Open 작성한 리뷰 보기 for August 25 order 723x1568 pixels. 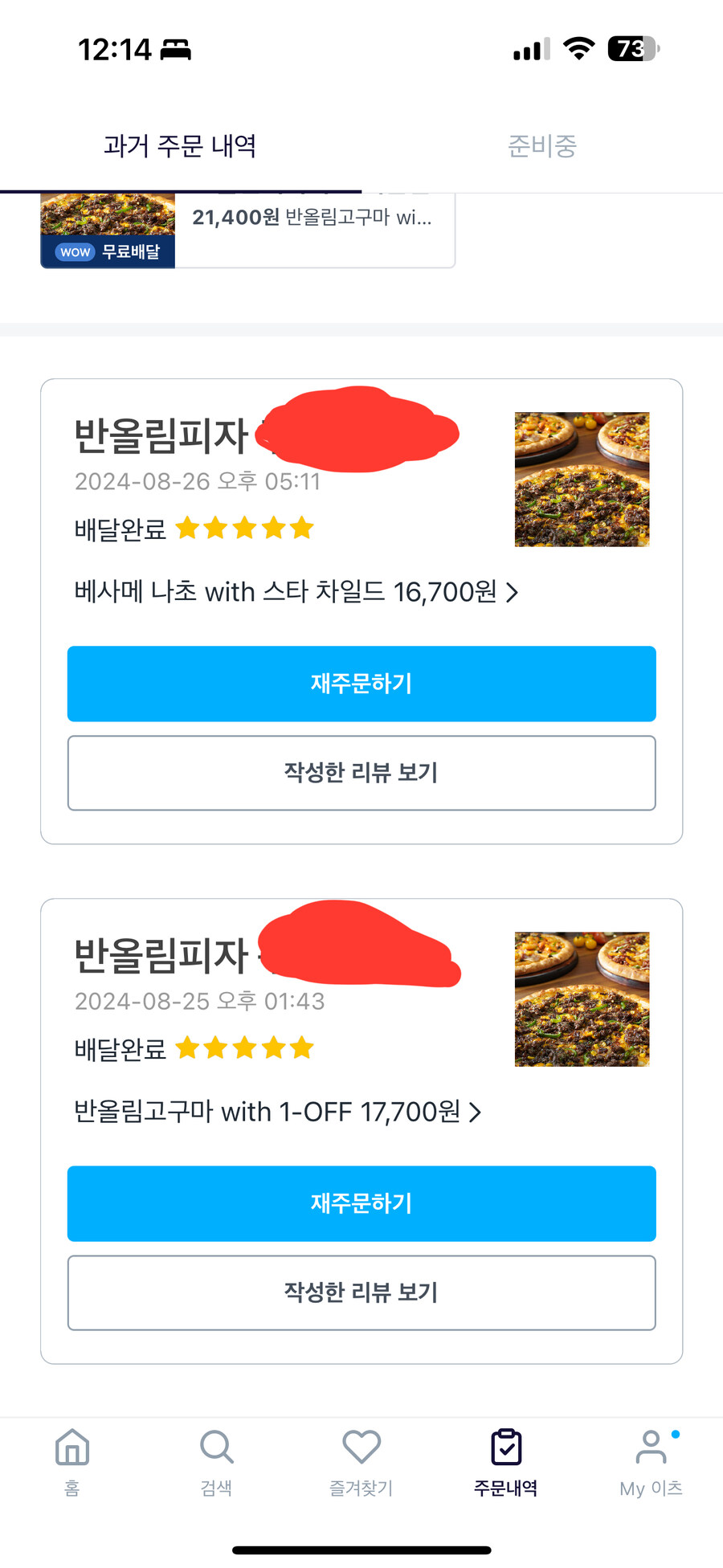pyautogui.click(x=361, y=1292)
